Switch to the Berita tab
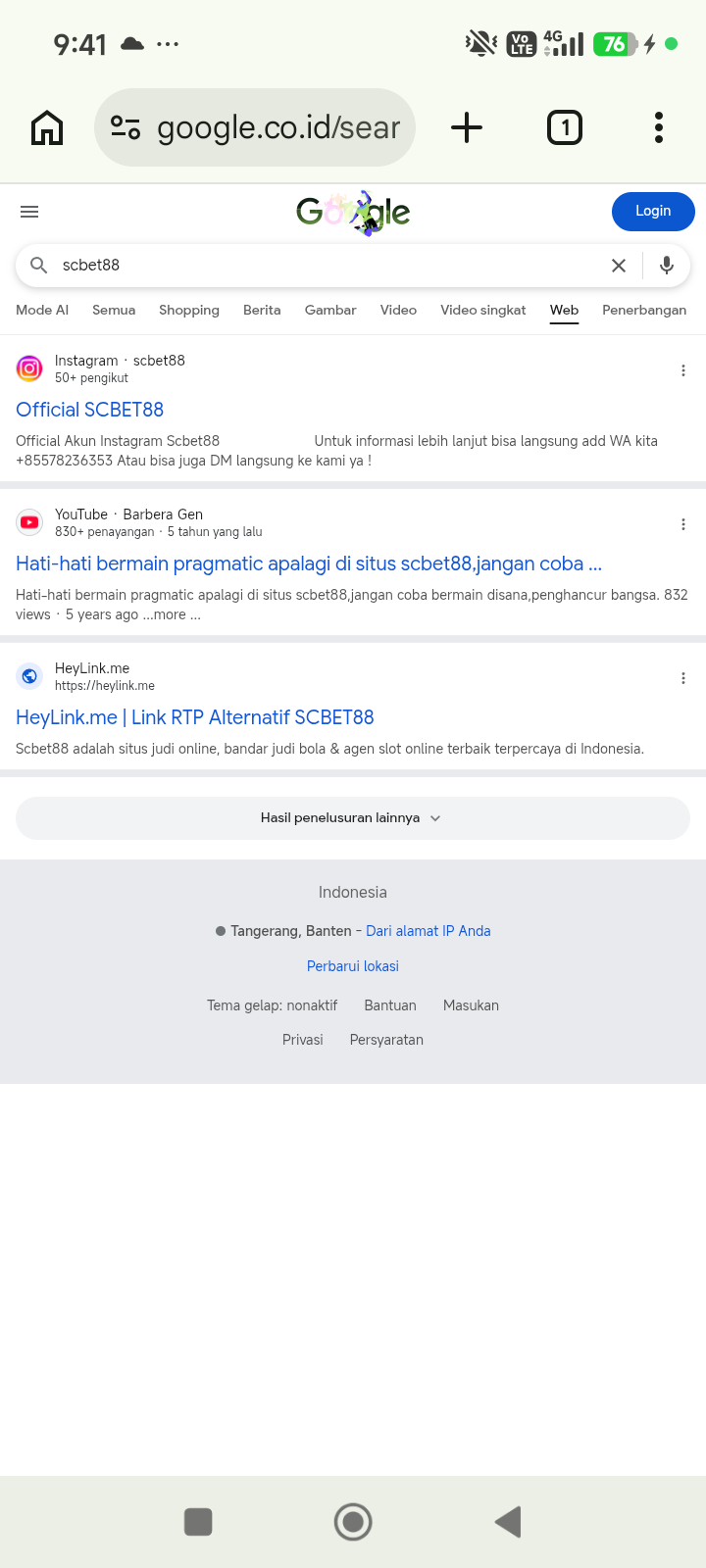706x1568 pixels. pyautogui.click(x=262, y=310)
